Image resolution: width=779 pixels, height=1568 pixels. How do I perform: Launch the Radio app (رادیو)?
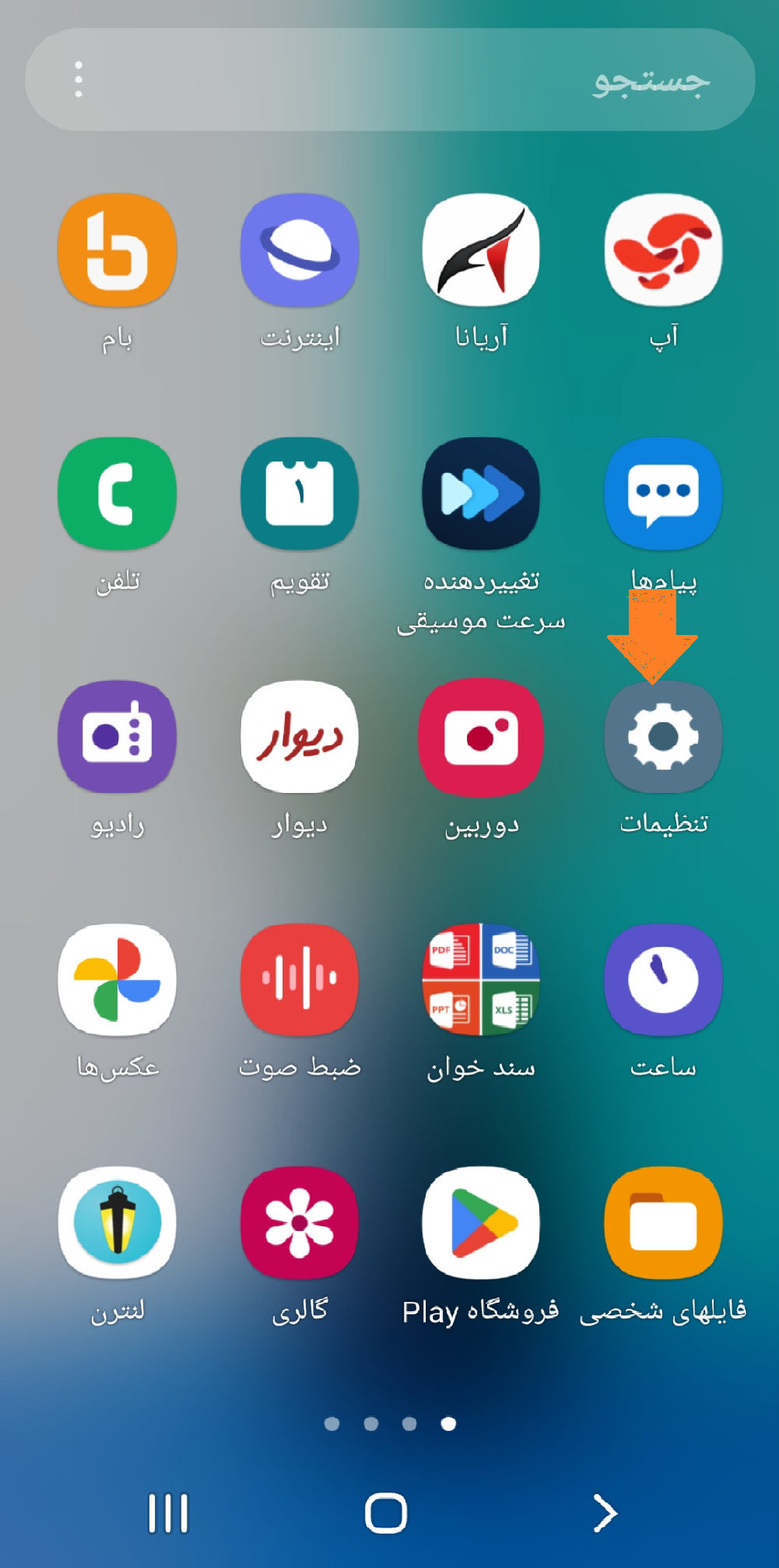tap(118, 737)
